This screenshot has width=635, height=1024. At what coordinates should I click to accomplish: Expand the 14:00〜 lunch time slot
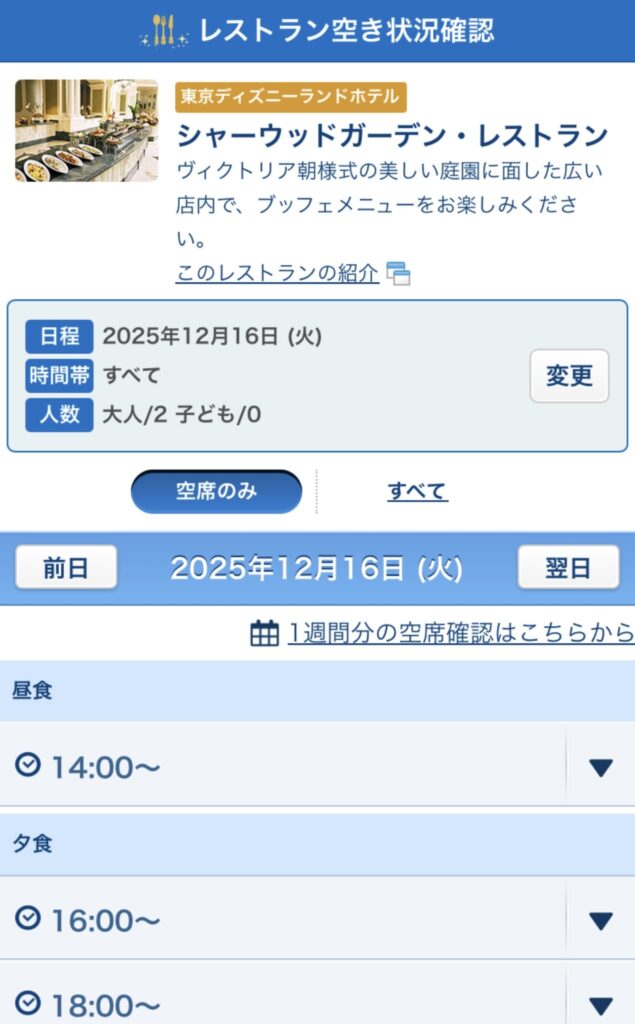(600, 767)
